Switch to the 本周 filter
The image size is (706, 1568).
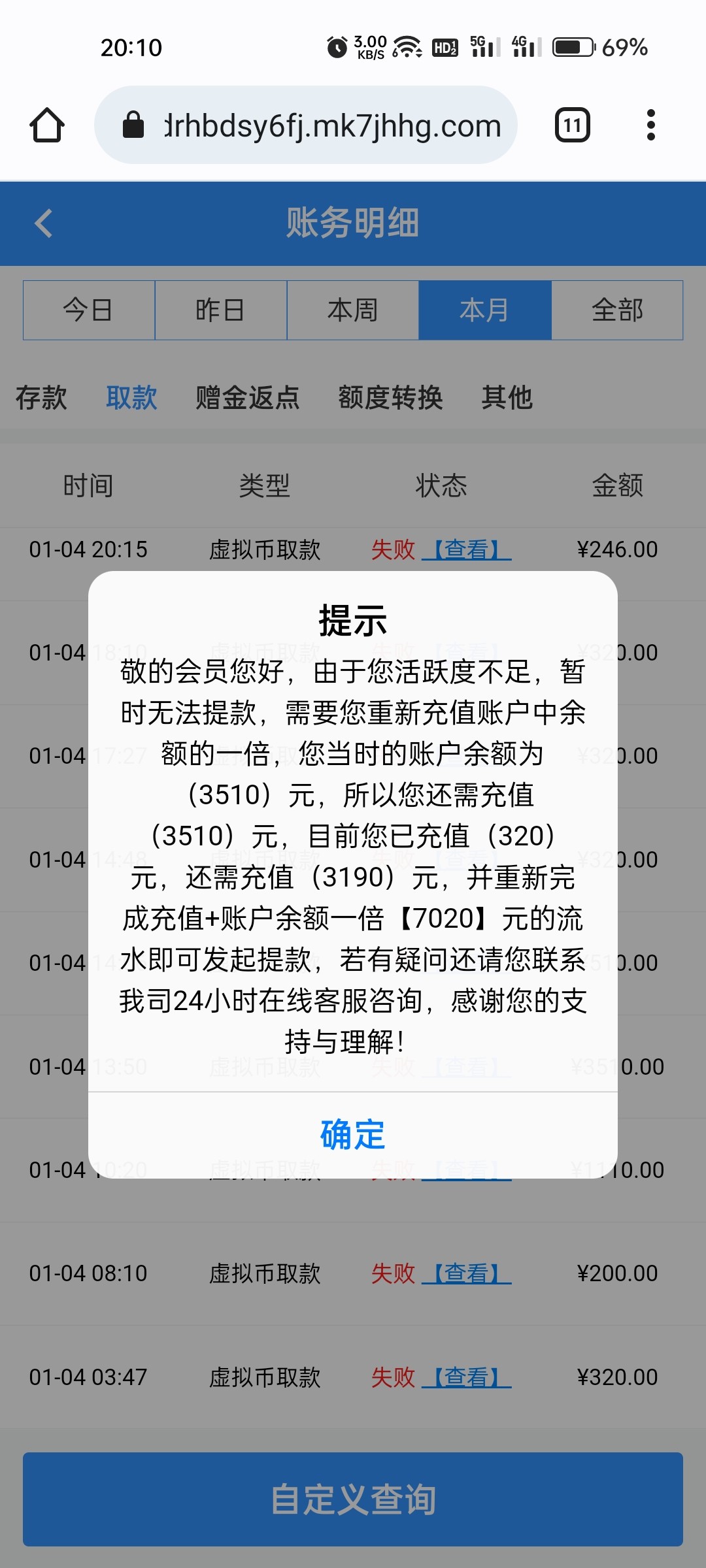353,310
